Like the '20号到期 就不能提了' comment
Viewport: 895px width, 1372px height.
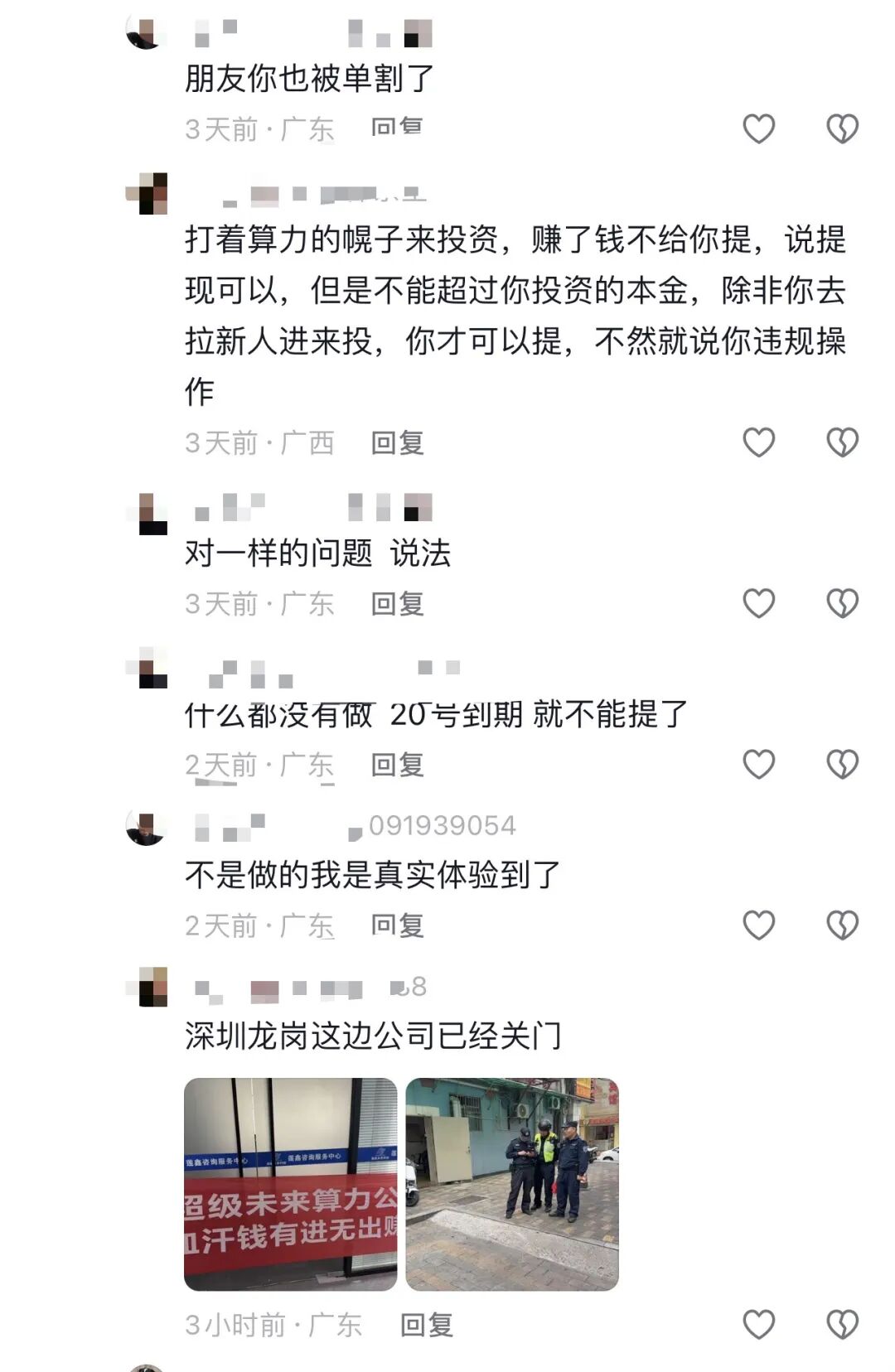pyautogui.click(x=758, y=764)
